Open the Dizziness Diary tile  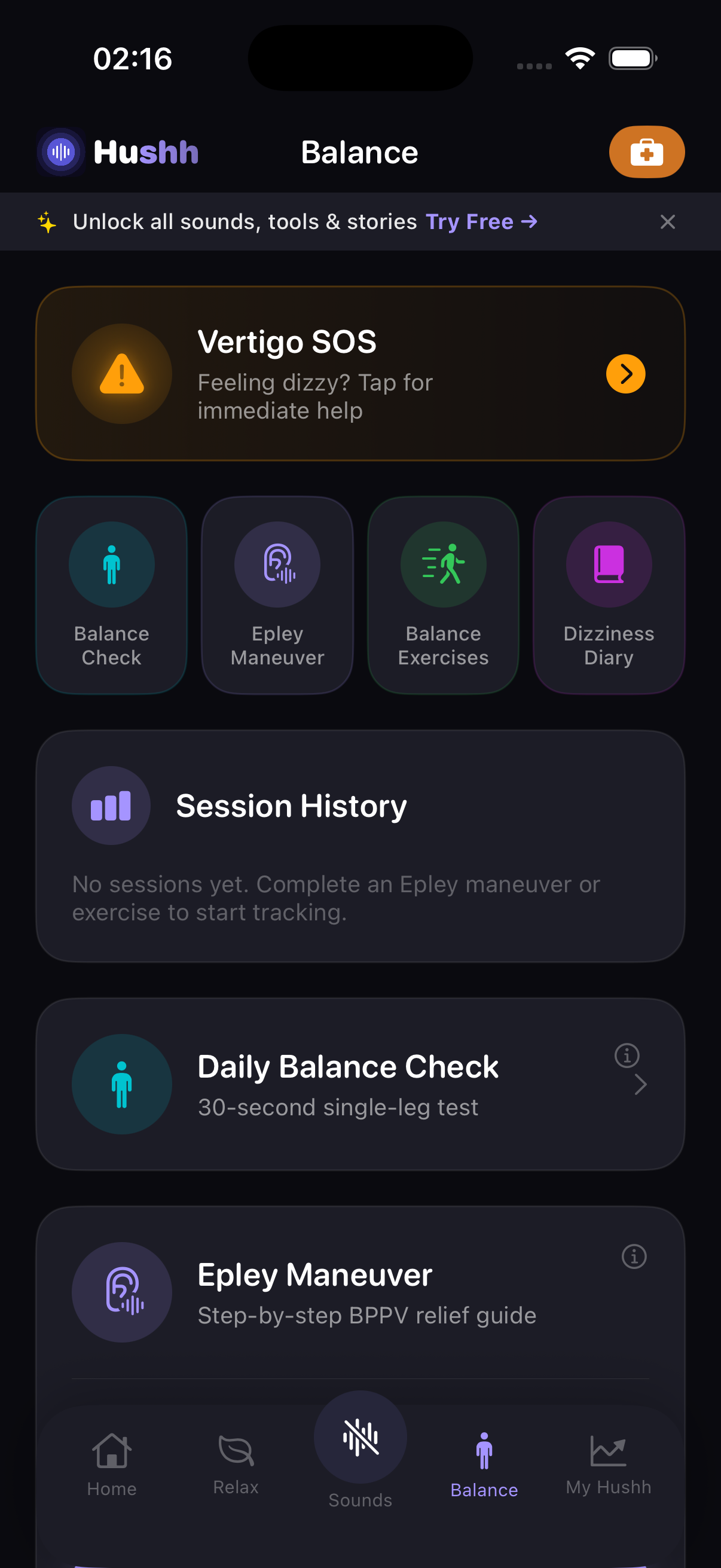click(x=609, y=594)
